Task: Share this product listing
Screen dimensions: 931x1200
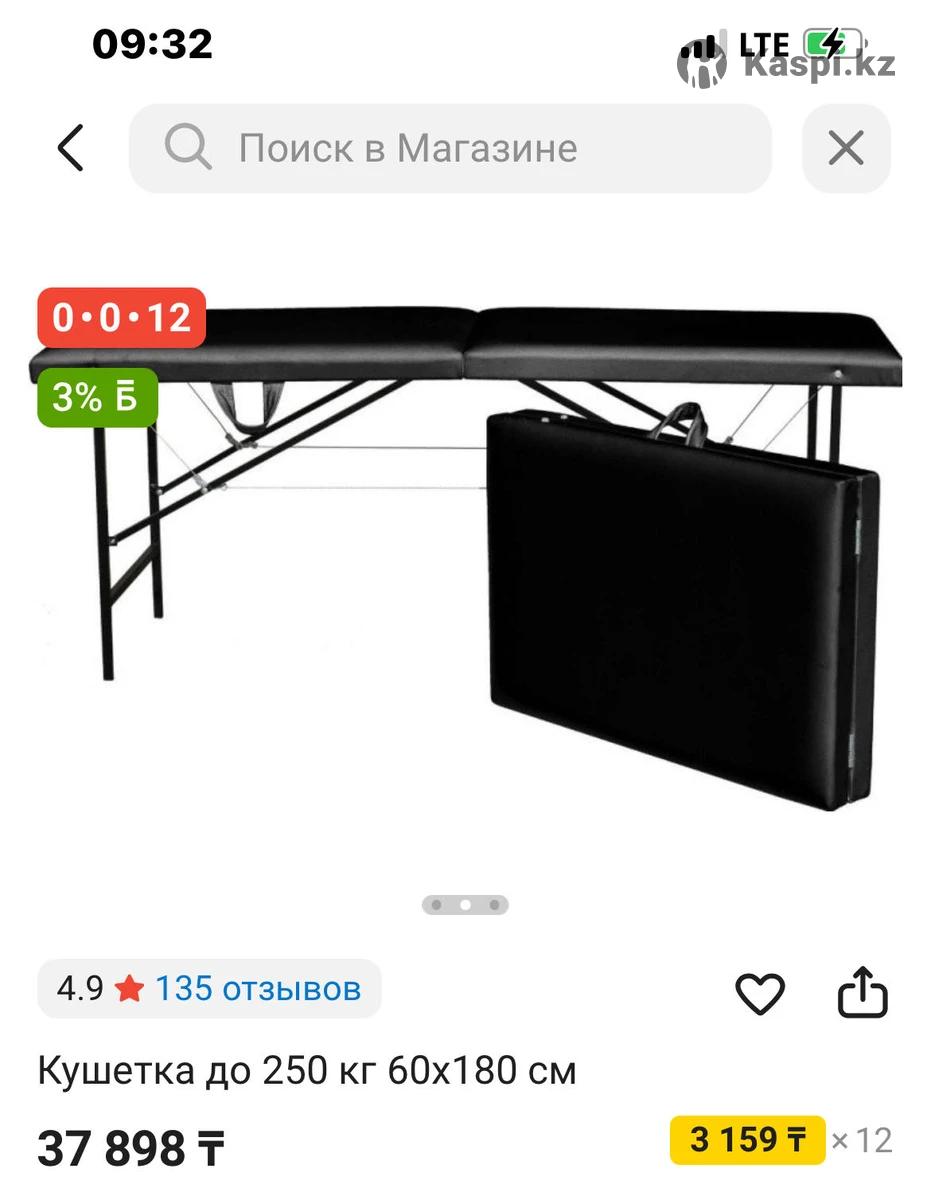Action: pyautogui.click(x=862, y=992)
